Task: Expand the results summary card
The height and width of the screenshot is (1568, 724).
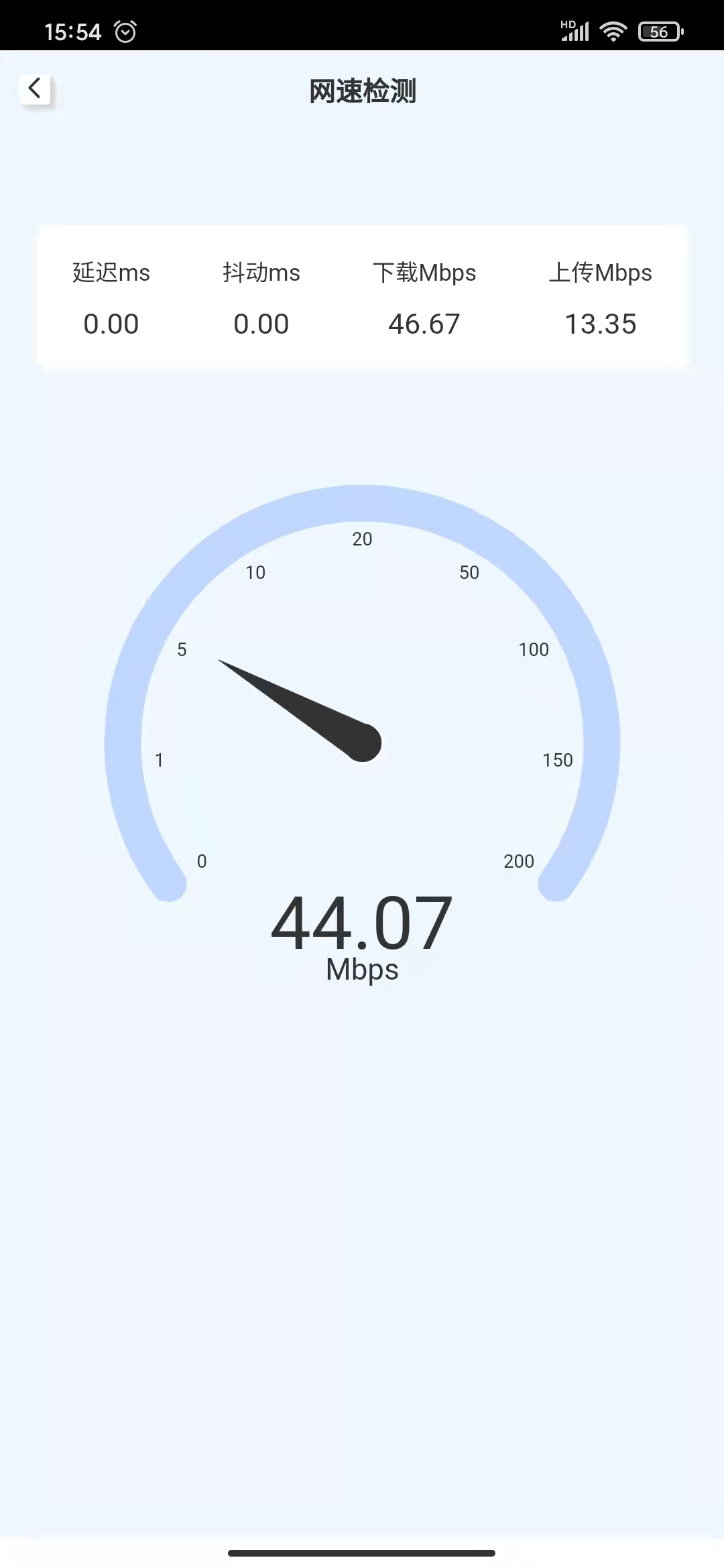Action: (x=362, y=295)
